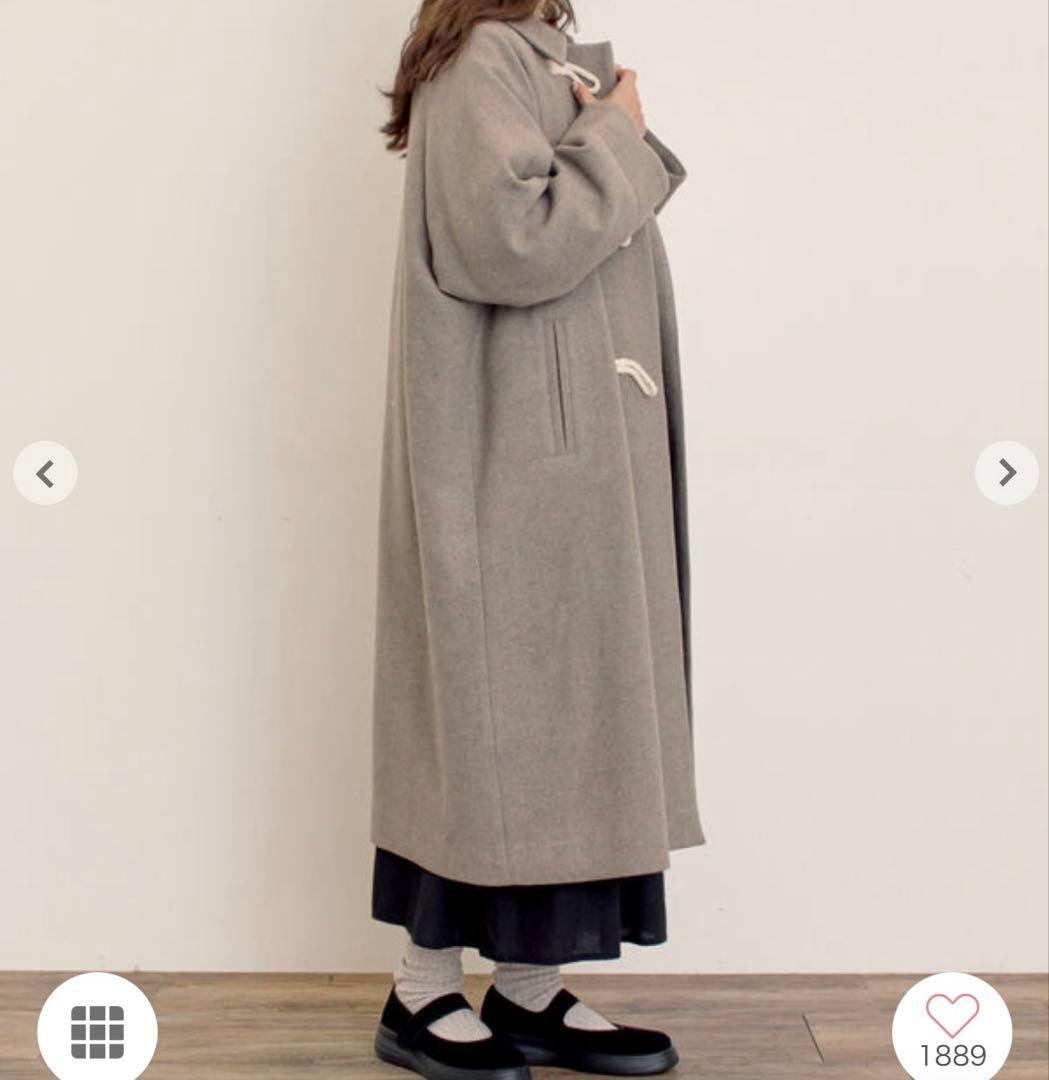This screenshot has height=1080, width=1049.
Task: Show the next product photo
Action: [x=1006, y=473]
